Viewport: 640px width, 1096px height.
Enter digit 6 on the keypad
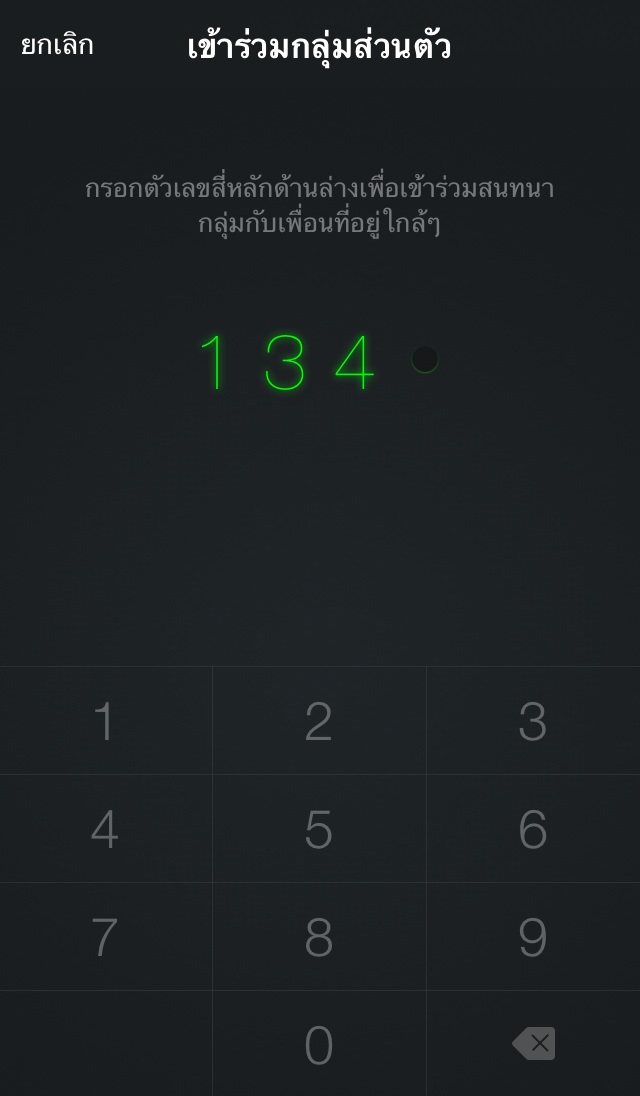(533, 828)
